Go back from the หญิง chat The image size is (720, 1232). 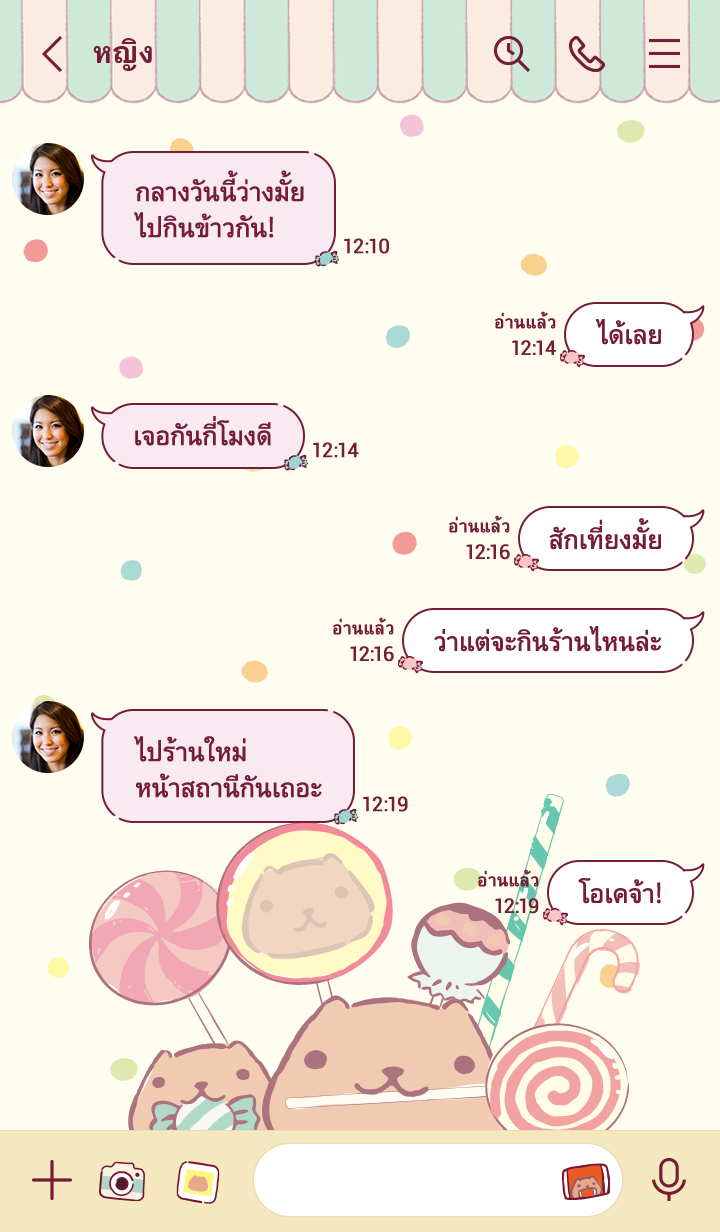point(52,54)
